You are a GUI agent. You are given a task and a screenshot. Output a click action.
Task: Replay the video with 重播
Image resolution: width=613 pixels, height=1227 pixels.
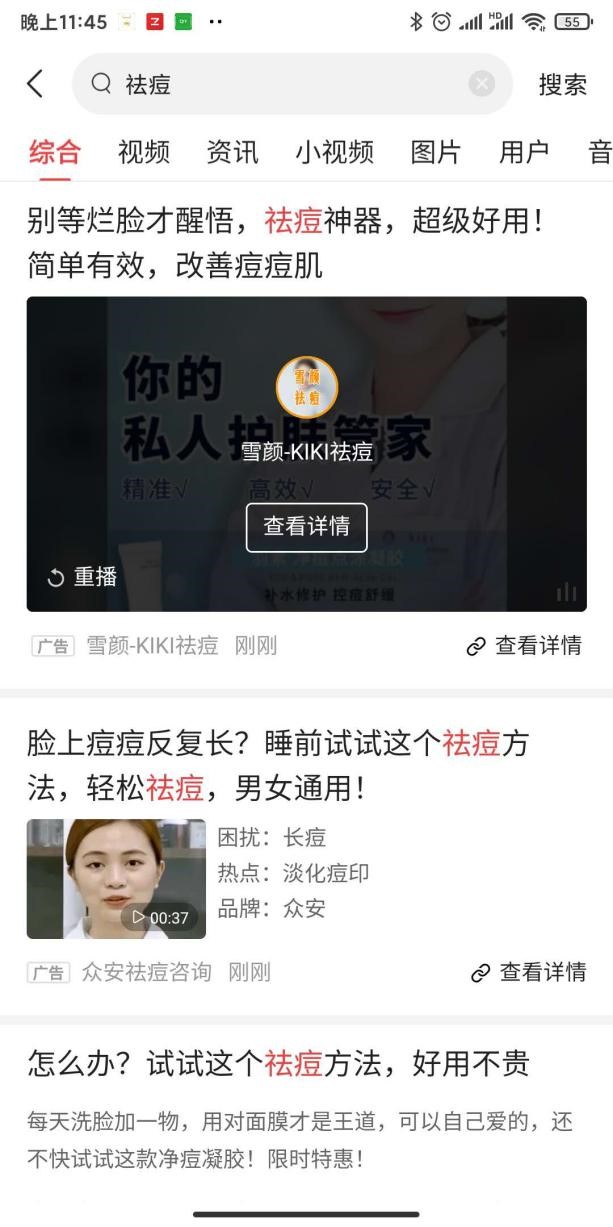click(82, 576)
